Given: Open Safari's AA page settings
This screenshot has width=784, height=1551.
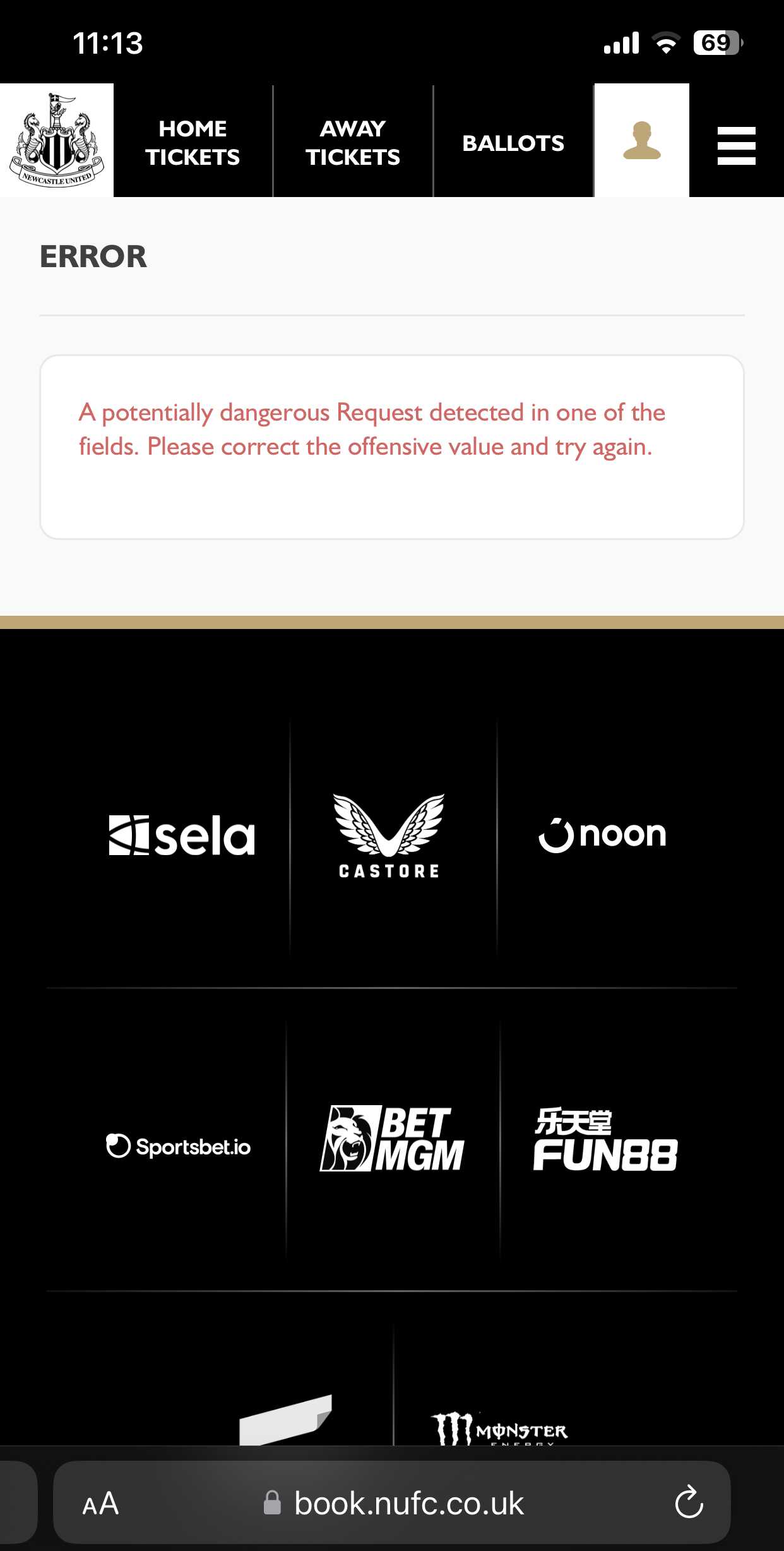Looking at the screenshot, I should click(x=100, y=1504).
